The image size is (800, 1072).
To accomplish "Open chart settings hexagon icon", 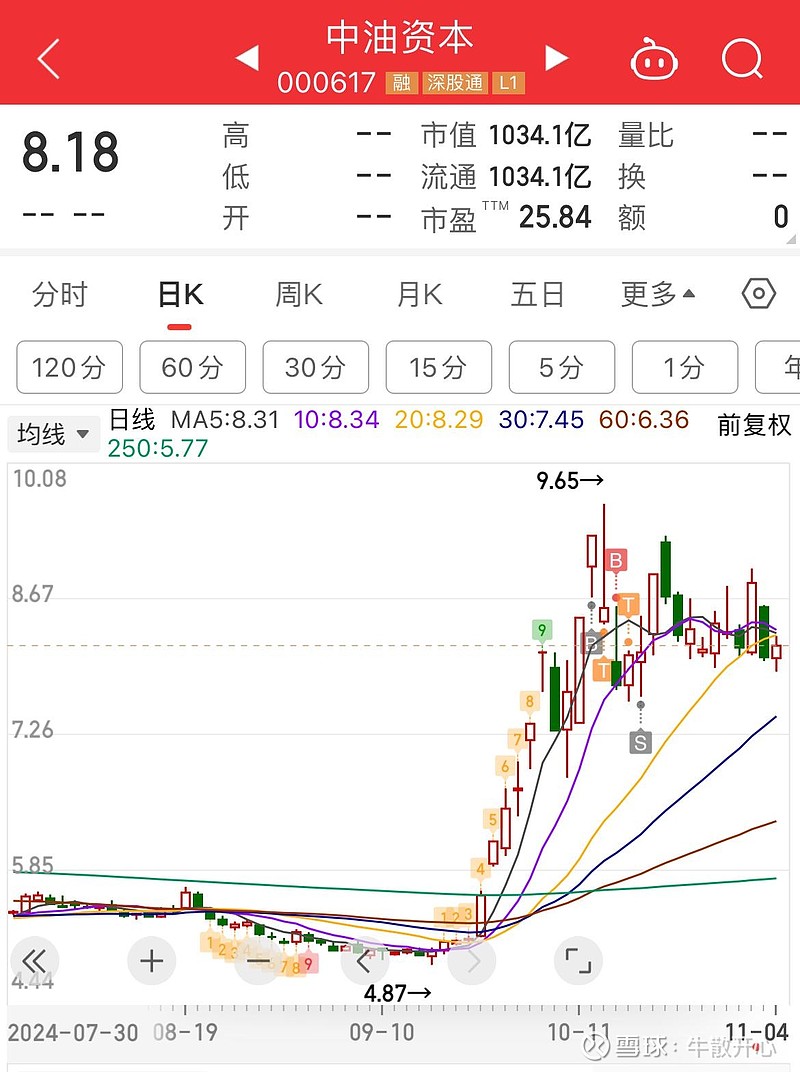I will tap(759, 294).
